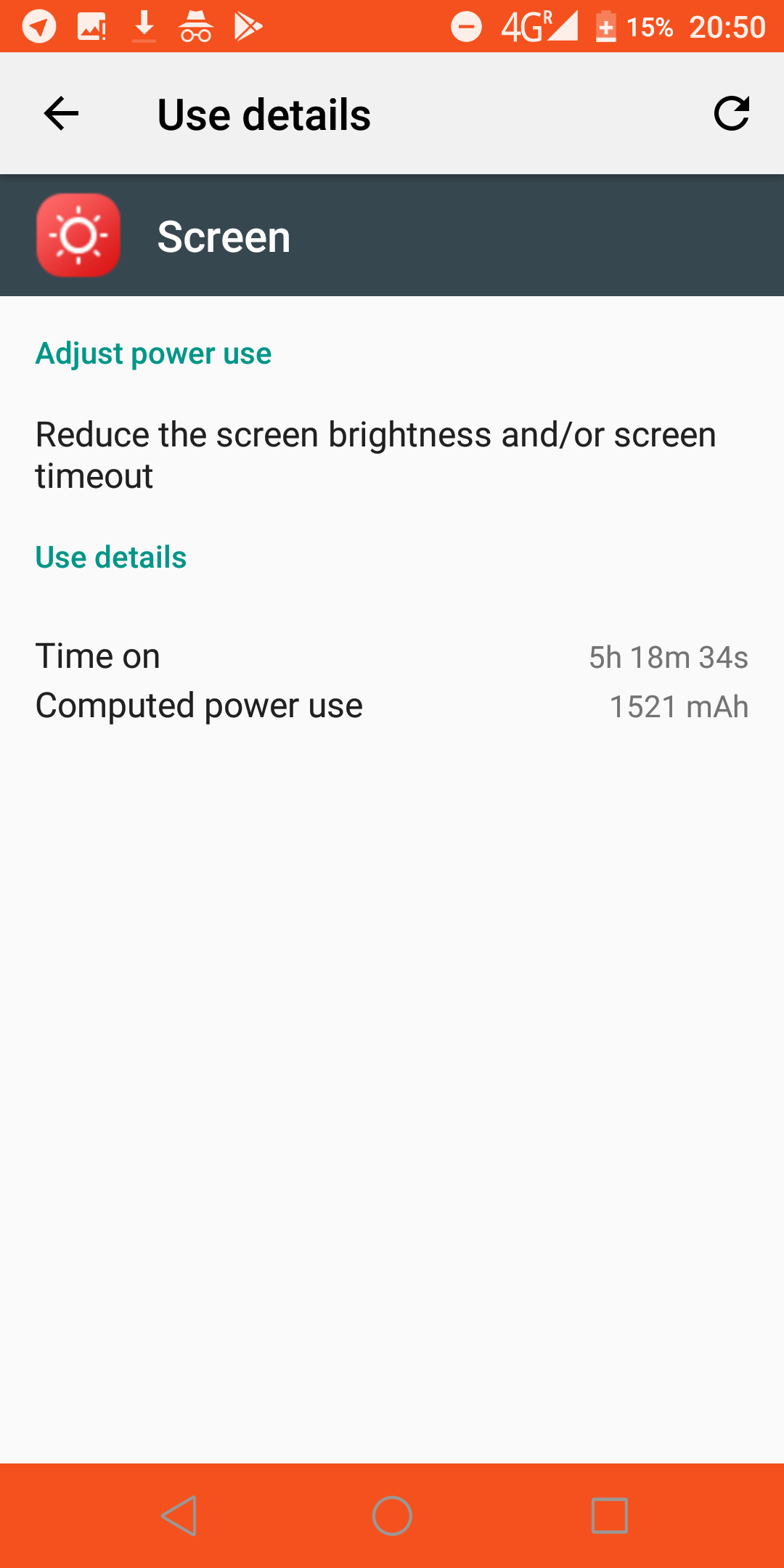784x1568 pixels.
Task: Tap the system home button
Action: [x=392, y=1516]
